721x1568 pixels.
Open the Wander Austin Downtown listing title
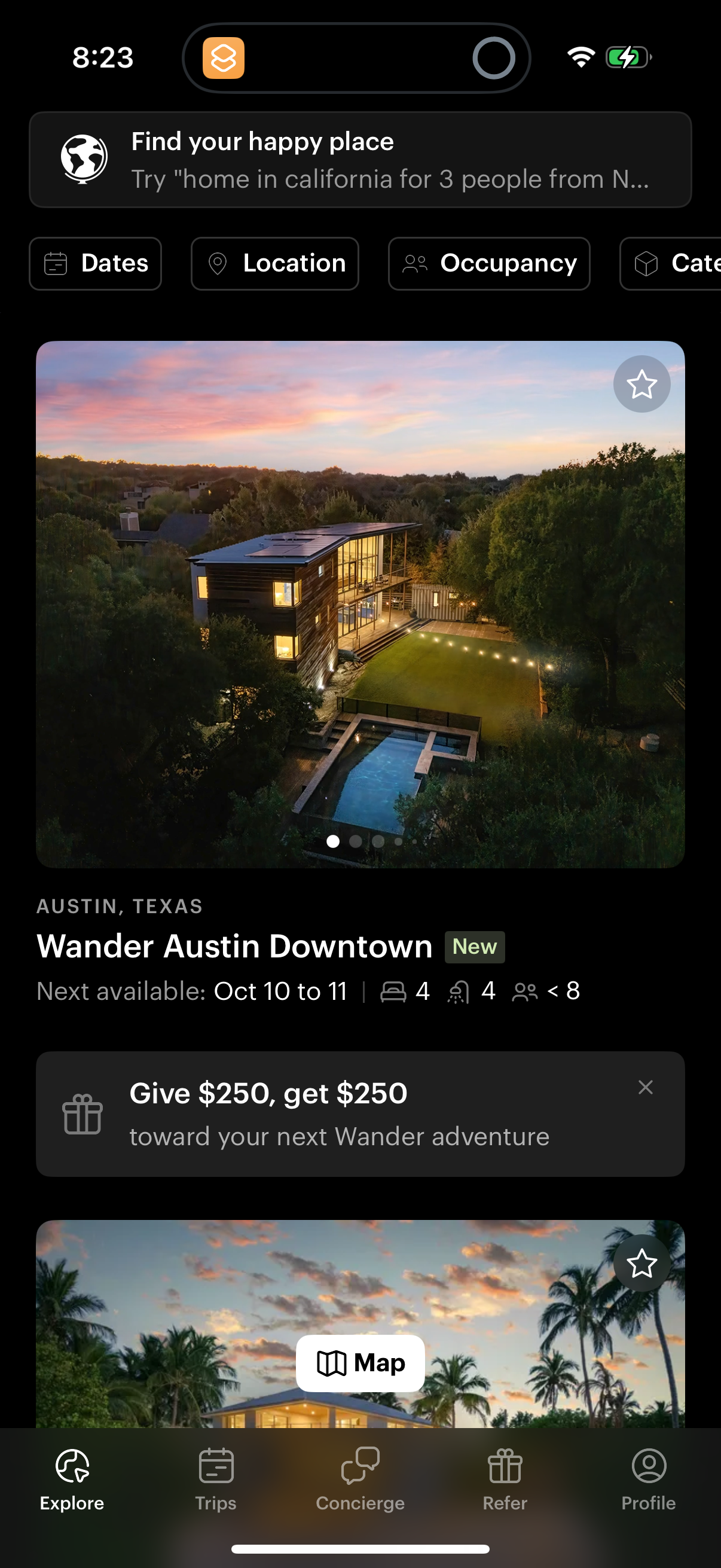(x=234, y=946)
